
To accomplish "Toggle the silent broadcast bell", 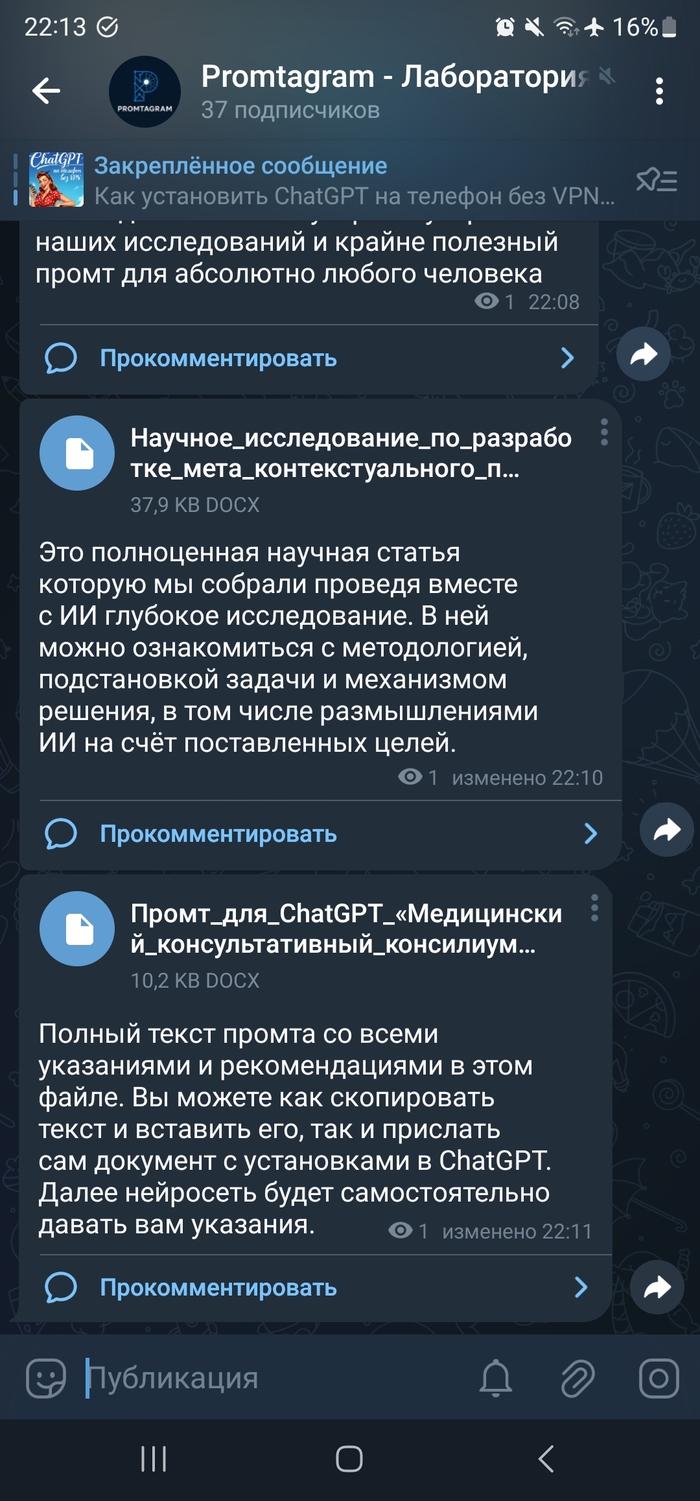I will (x=496, y=1379).
